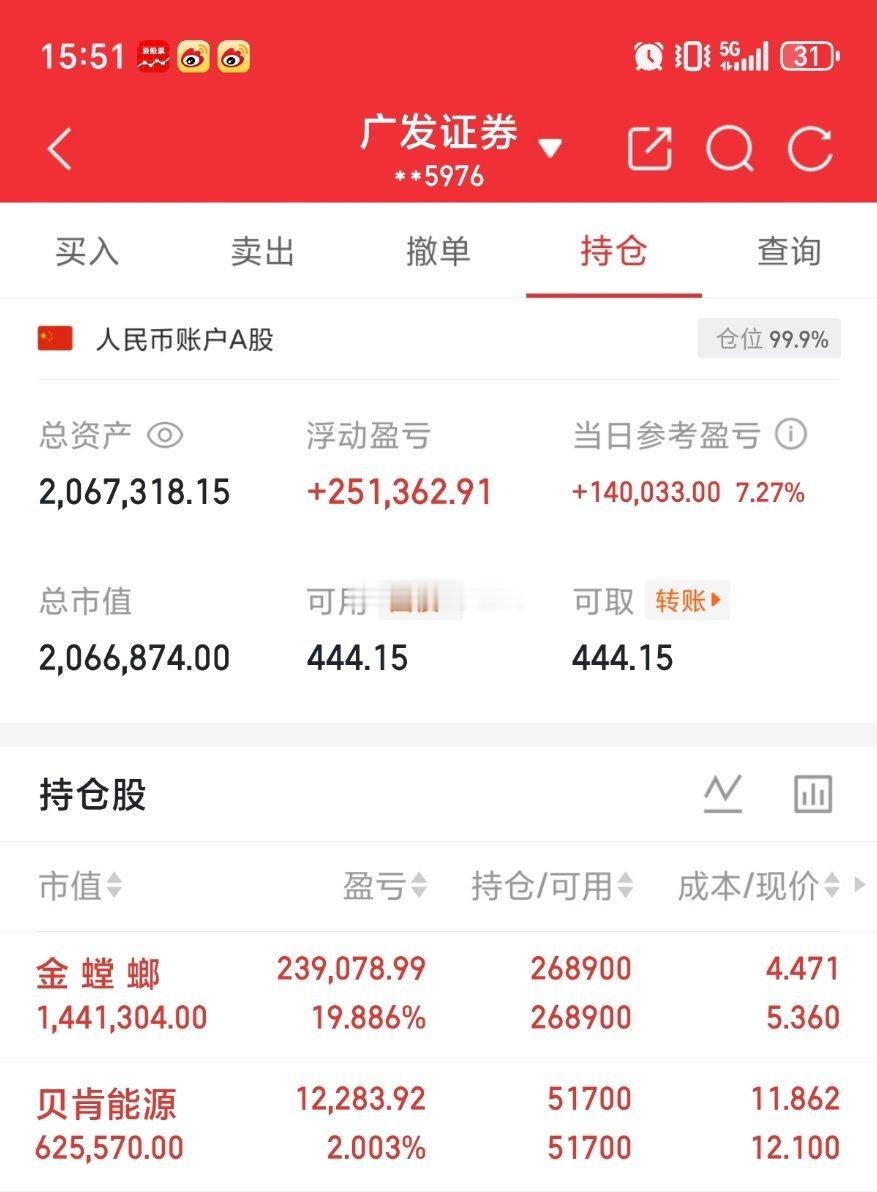Tap the 转账 transfer button
The width and height of the screenshot is (877, 1192).
coord(686,600)
